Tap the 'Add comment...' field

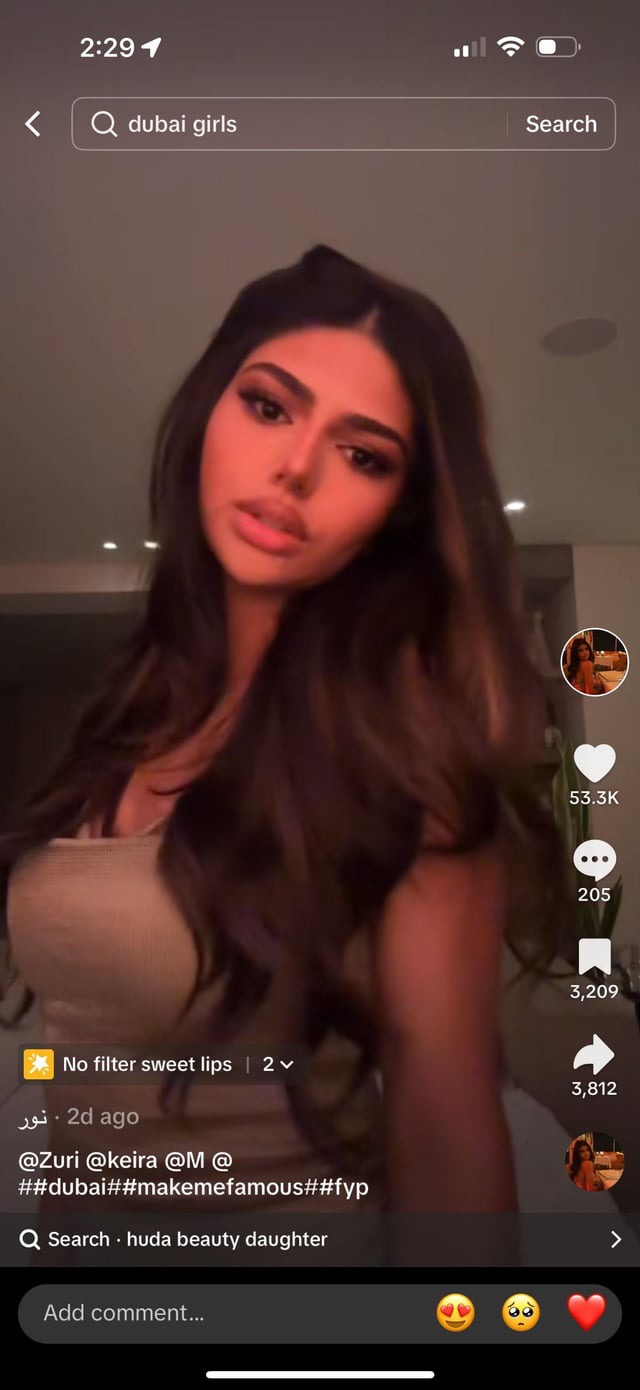click(220, 1313)
